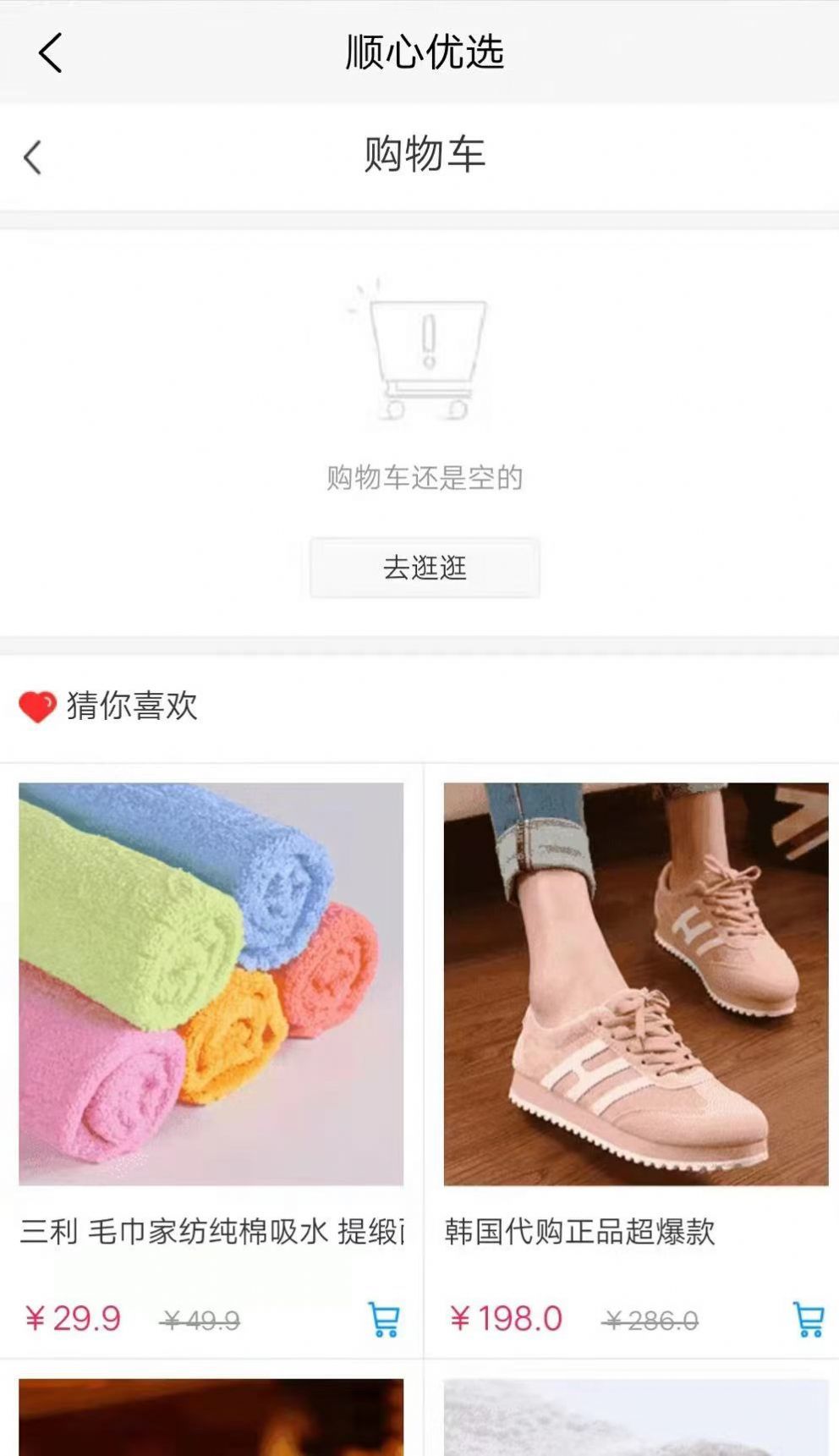The width and height of the screenshot is (839, 1456).
Task: Tap the 去逛逛 button
Action: click(x=425, y=568)
